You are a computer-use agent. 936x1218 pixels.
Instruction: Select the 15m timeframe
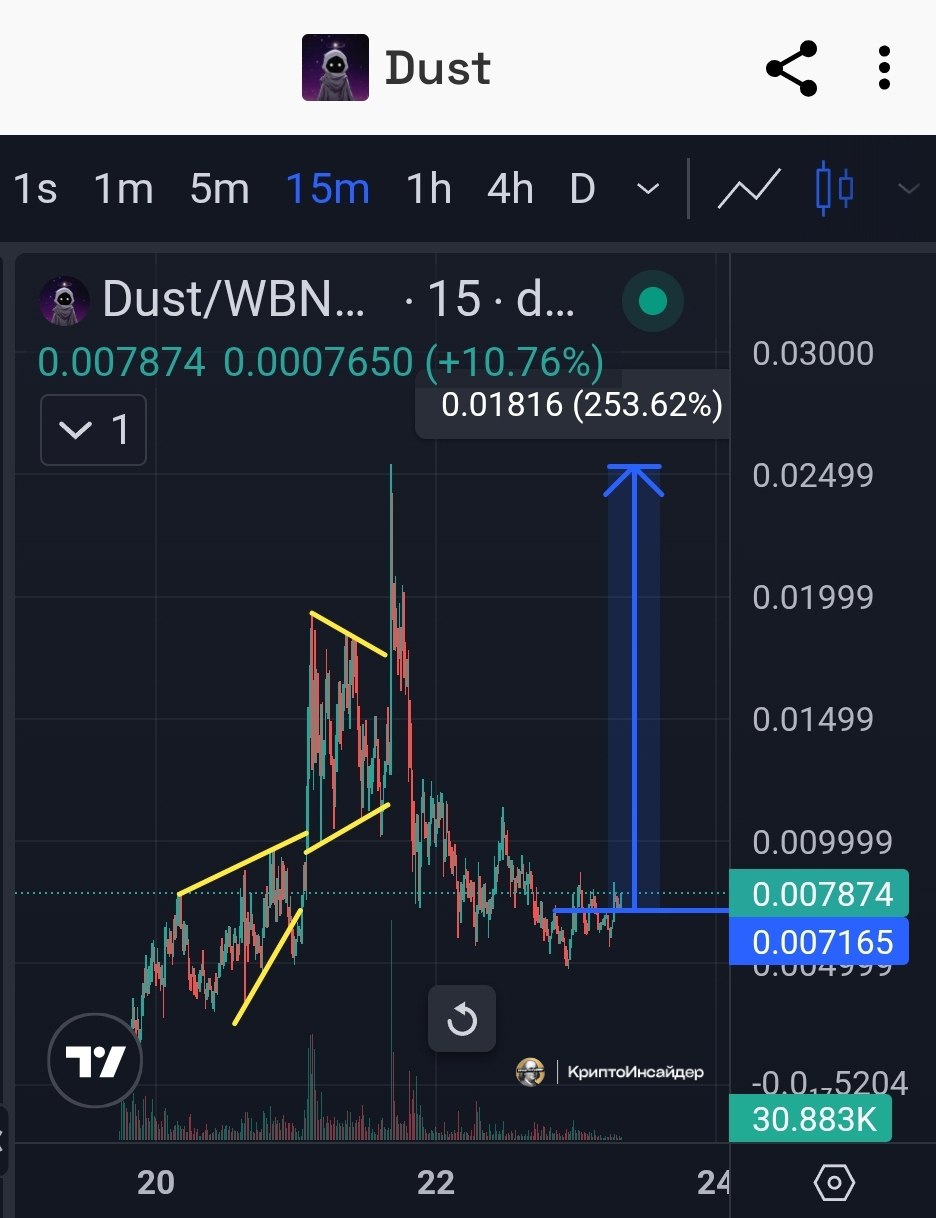point(328,188)
